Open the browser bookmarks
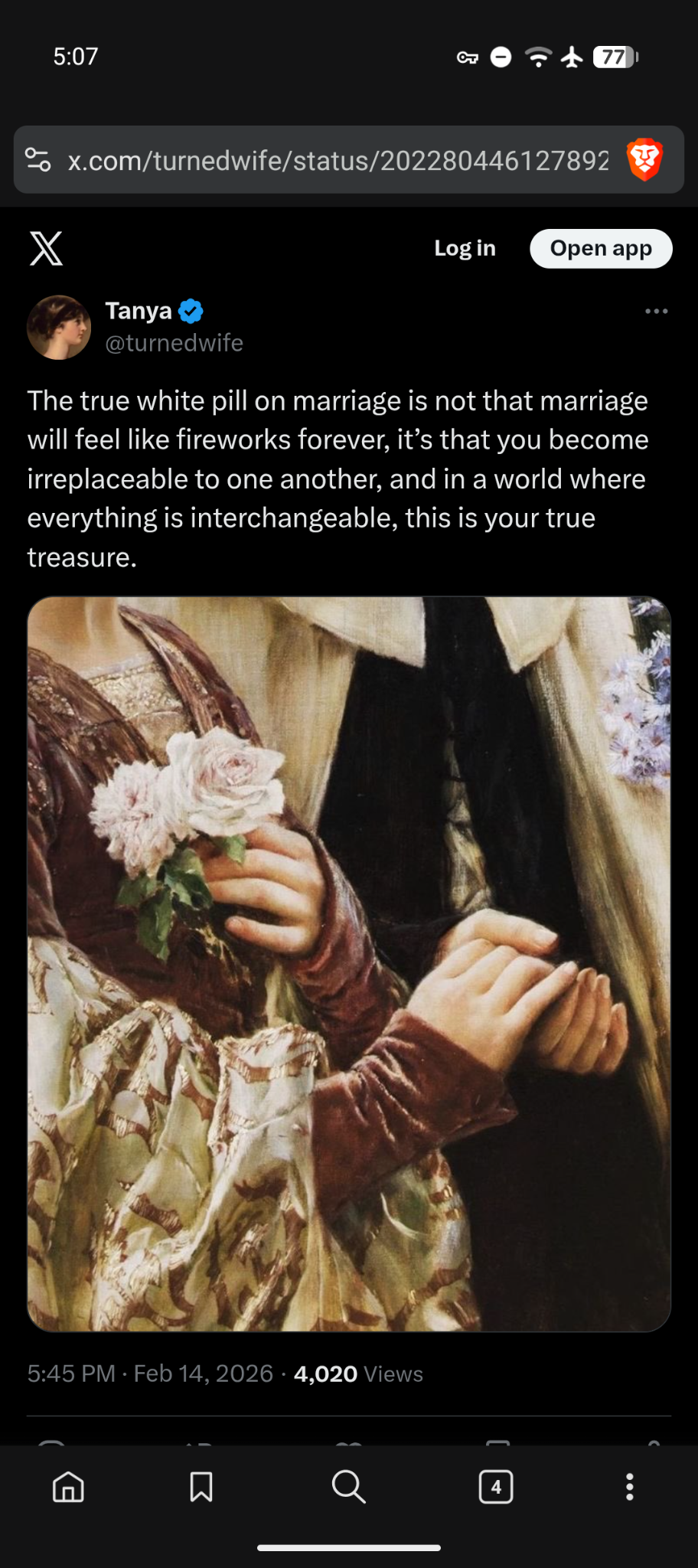This screenshot has height=1568, width=698. 201,1487
